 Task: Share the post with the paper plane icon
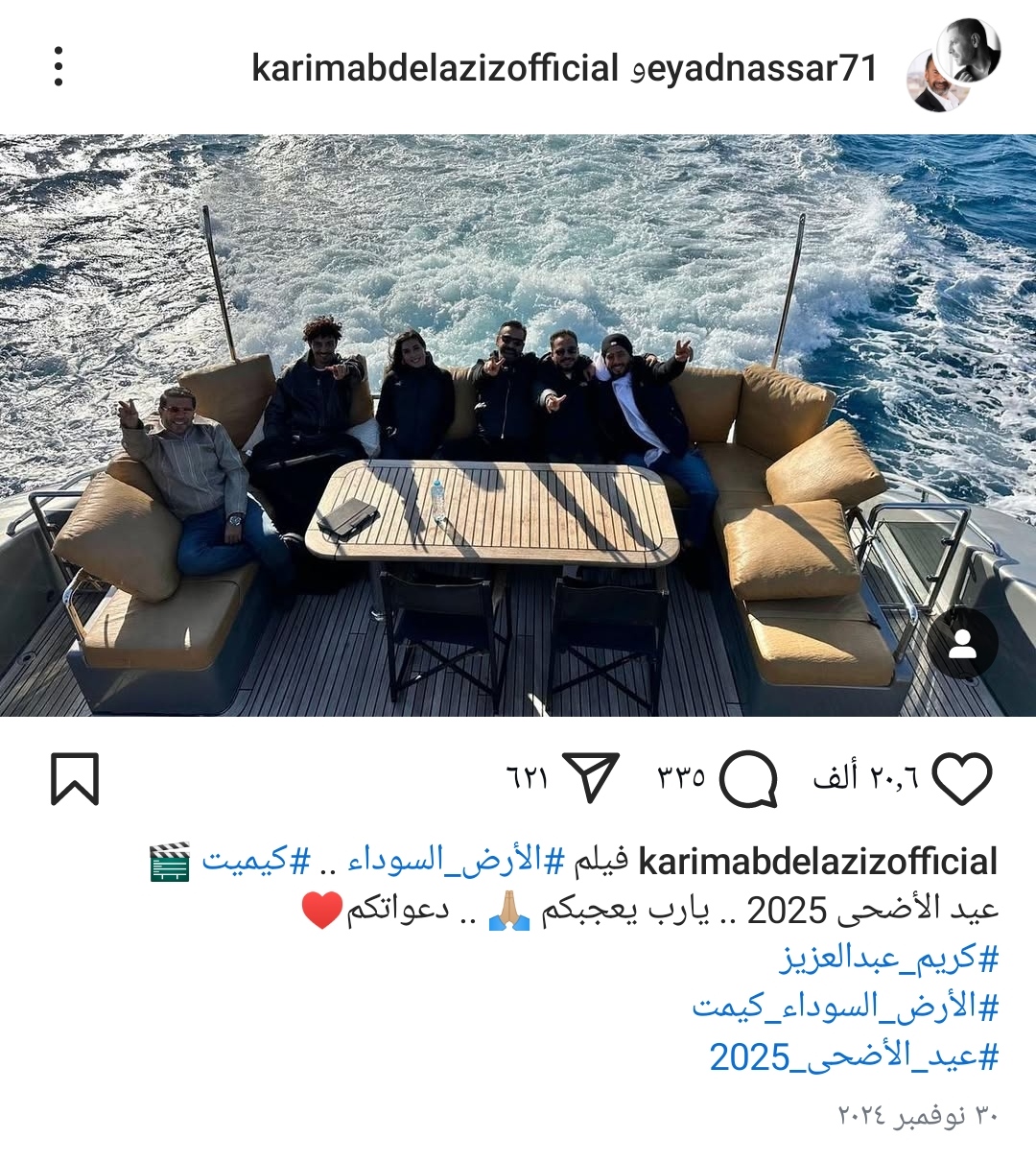point(590,778)
